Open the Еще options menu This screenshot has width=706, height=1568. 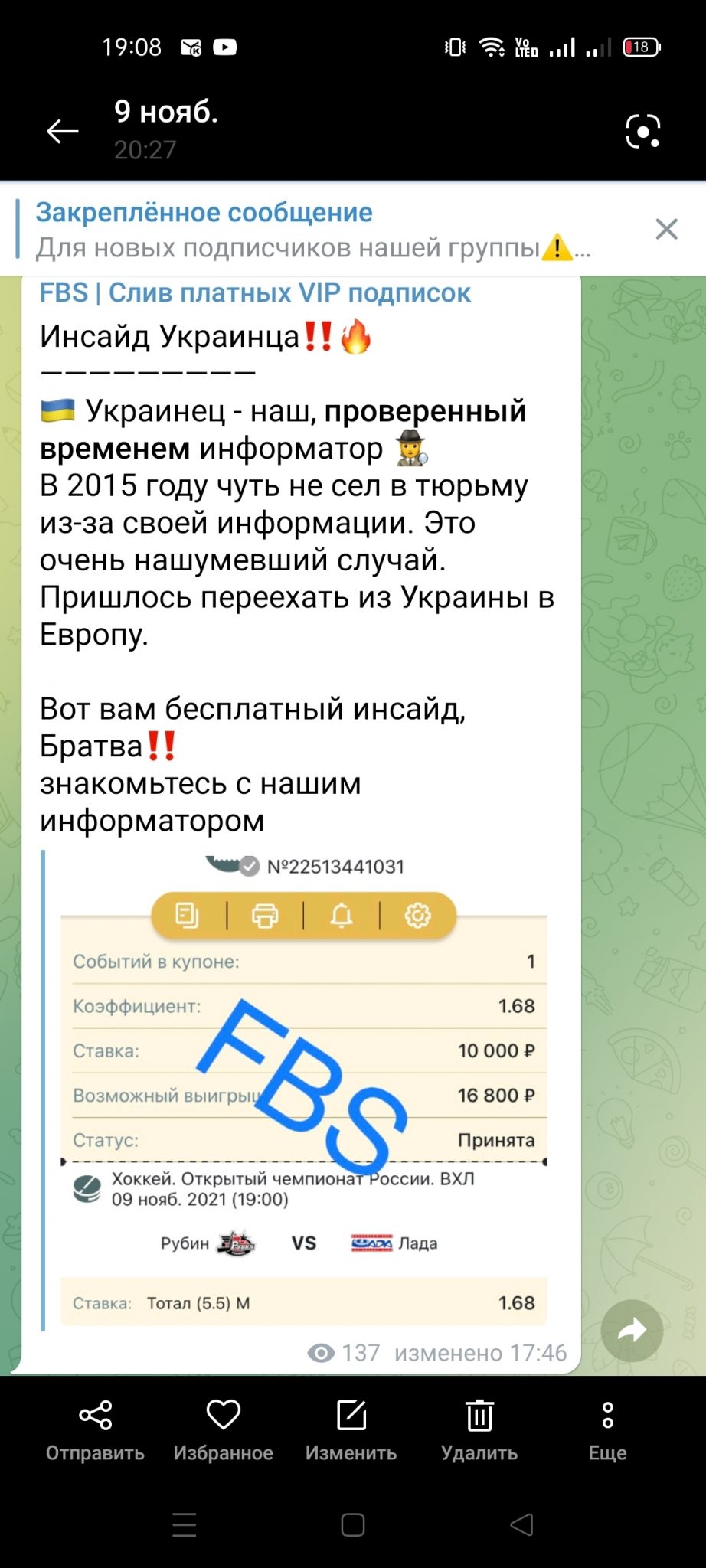click(608, 1430)
